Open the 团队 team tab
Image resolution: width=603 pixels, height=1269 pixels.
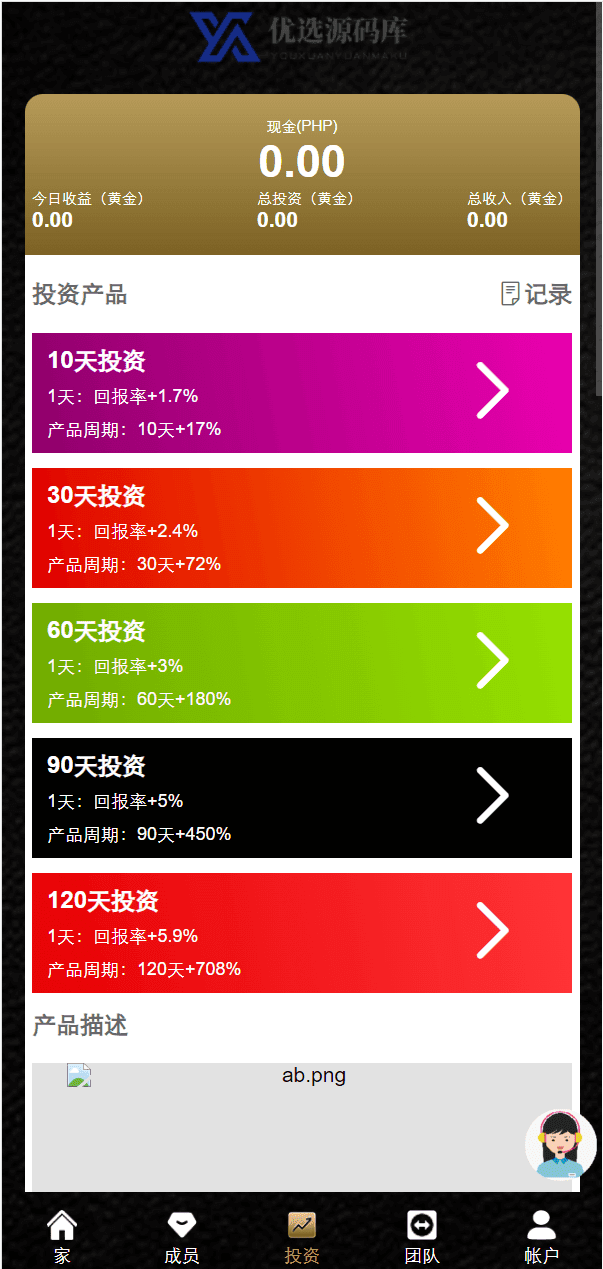(x=421, y=1236)
